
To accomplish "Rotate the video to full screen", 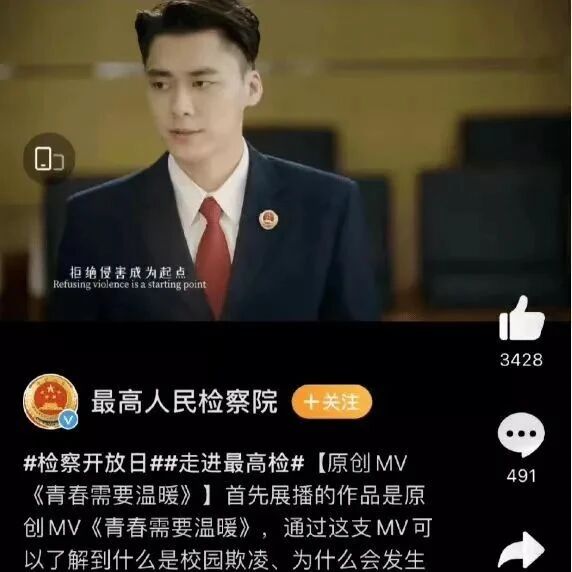I will [49, 158].
